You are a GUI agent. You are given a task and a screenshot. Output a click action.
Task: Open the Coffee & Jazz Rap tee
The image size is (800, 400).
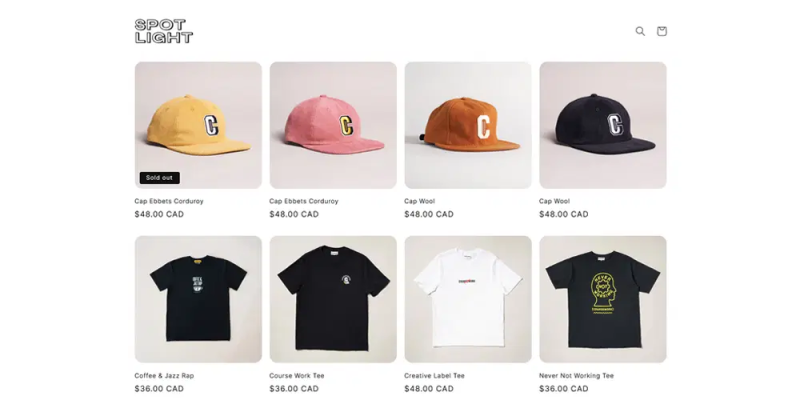coord(198,298)
